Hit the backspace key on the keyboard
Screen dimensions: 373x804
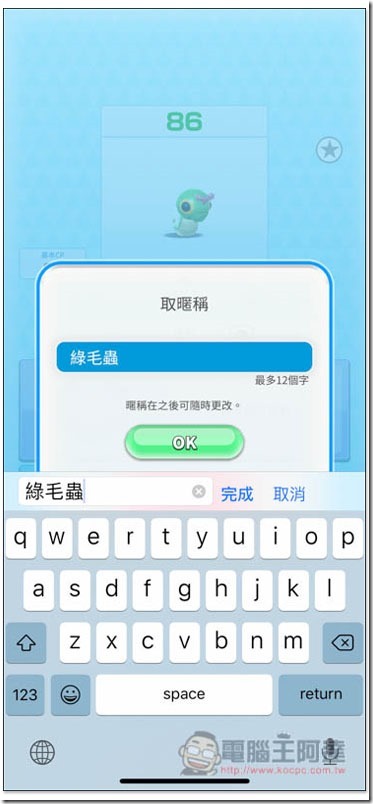[343, 642]
